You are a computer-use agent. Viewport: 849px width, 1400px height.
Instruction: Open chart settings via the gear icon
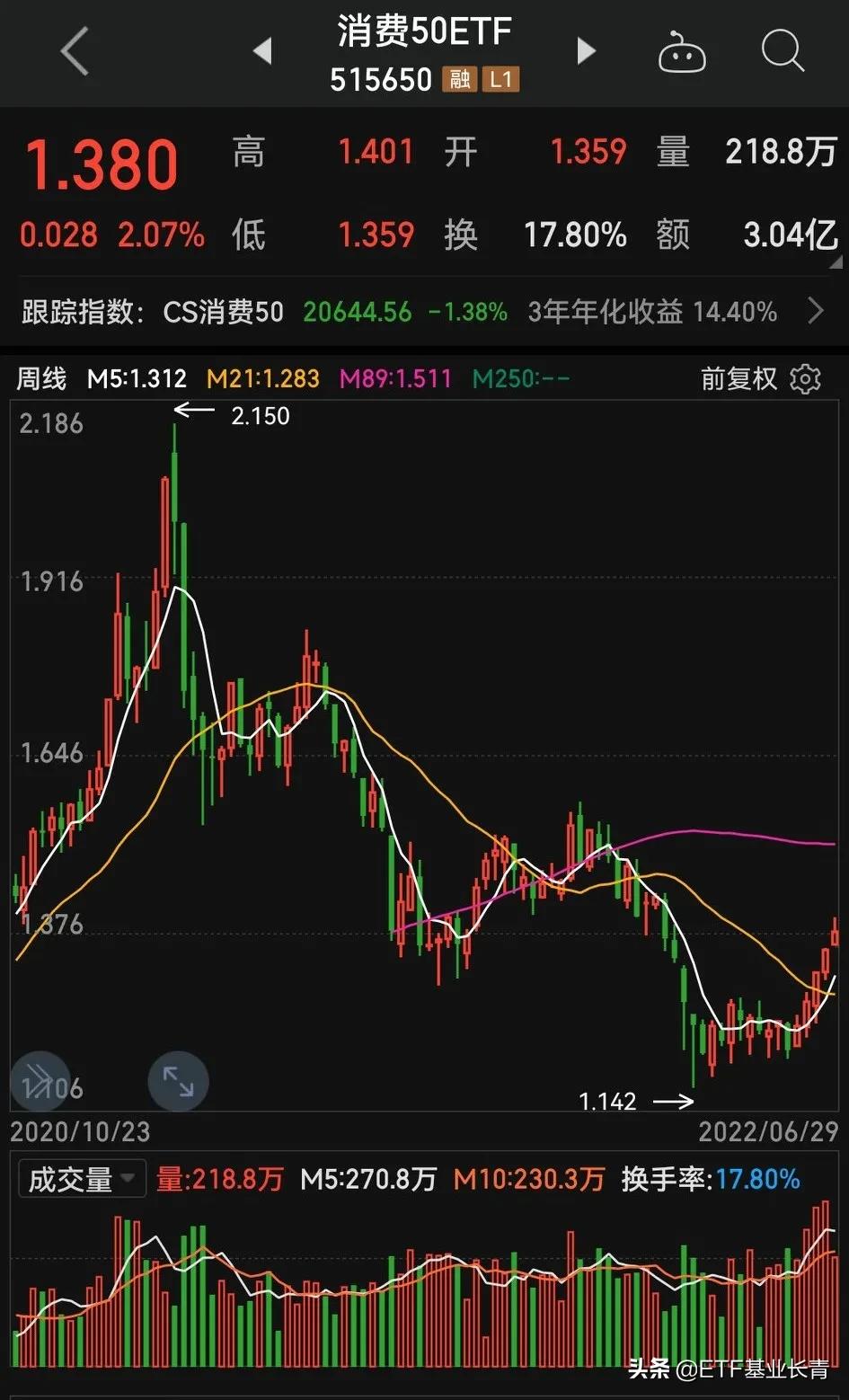(805, 379)
